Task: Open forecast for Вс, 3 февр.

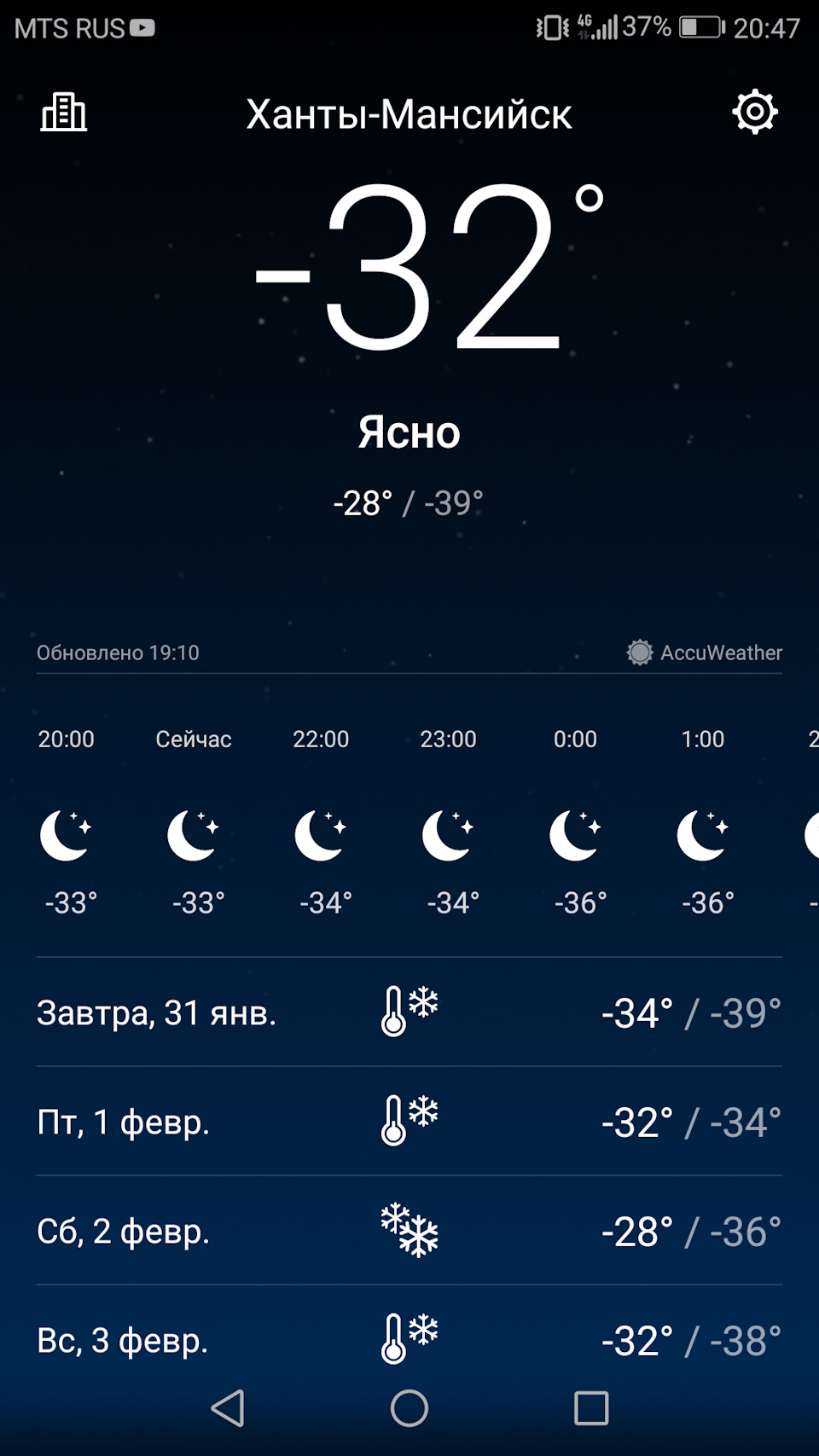Action: [409, 1340]
